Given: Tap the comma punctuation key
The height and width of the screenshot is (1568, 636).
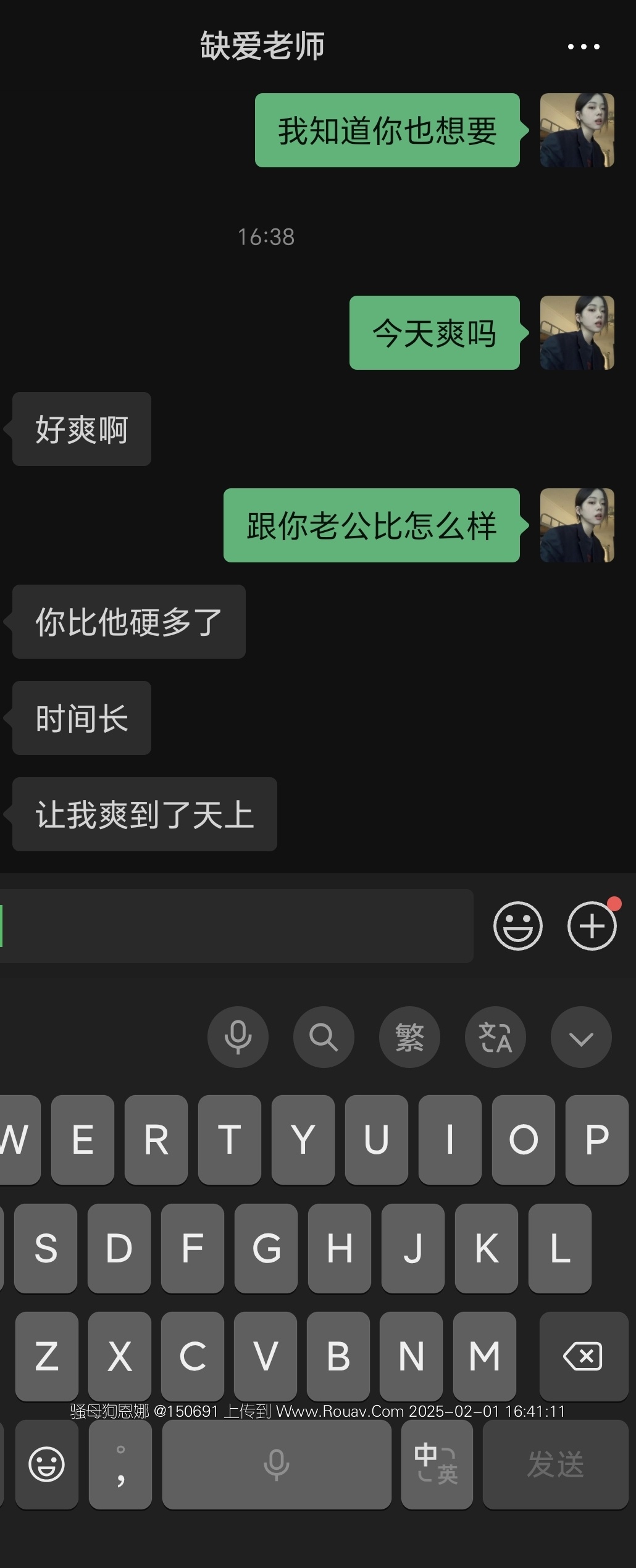Looking at the screenshot, I should pyautogui.click(x=120, y=1464).
